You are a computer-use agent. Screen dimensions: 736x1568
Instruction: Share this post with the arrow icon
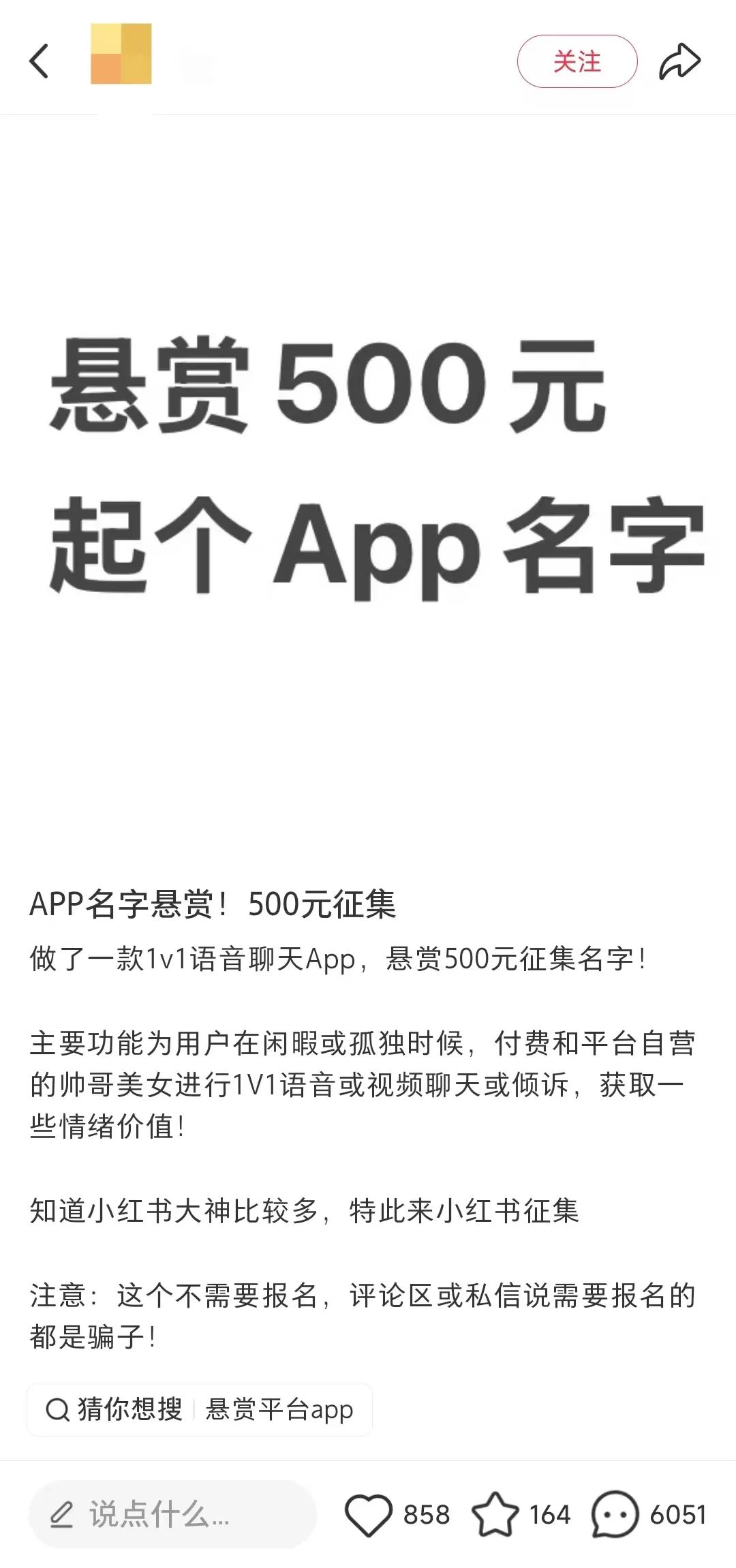click(679, 61)
